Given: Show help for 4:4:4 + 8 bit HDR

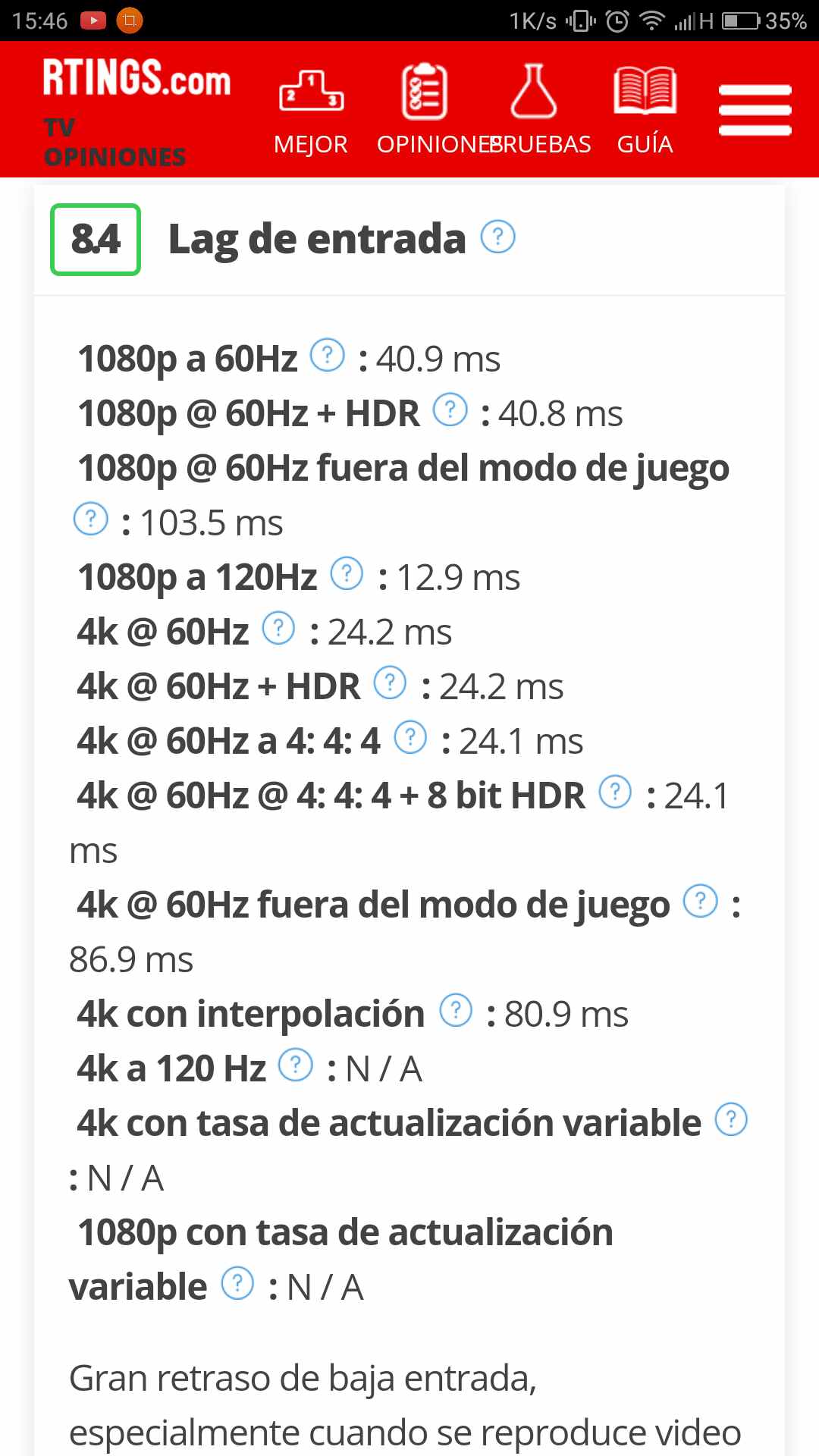Looking at the screenshot, I should [x=615, y=792].
